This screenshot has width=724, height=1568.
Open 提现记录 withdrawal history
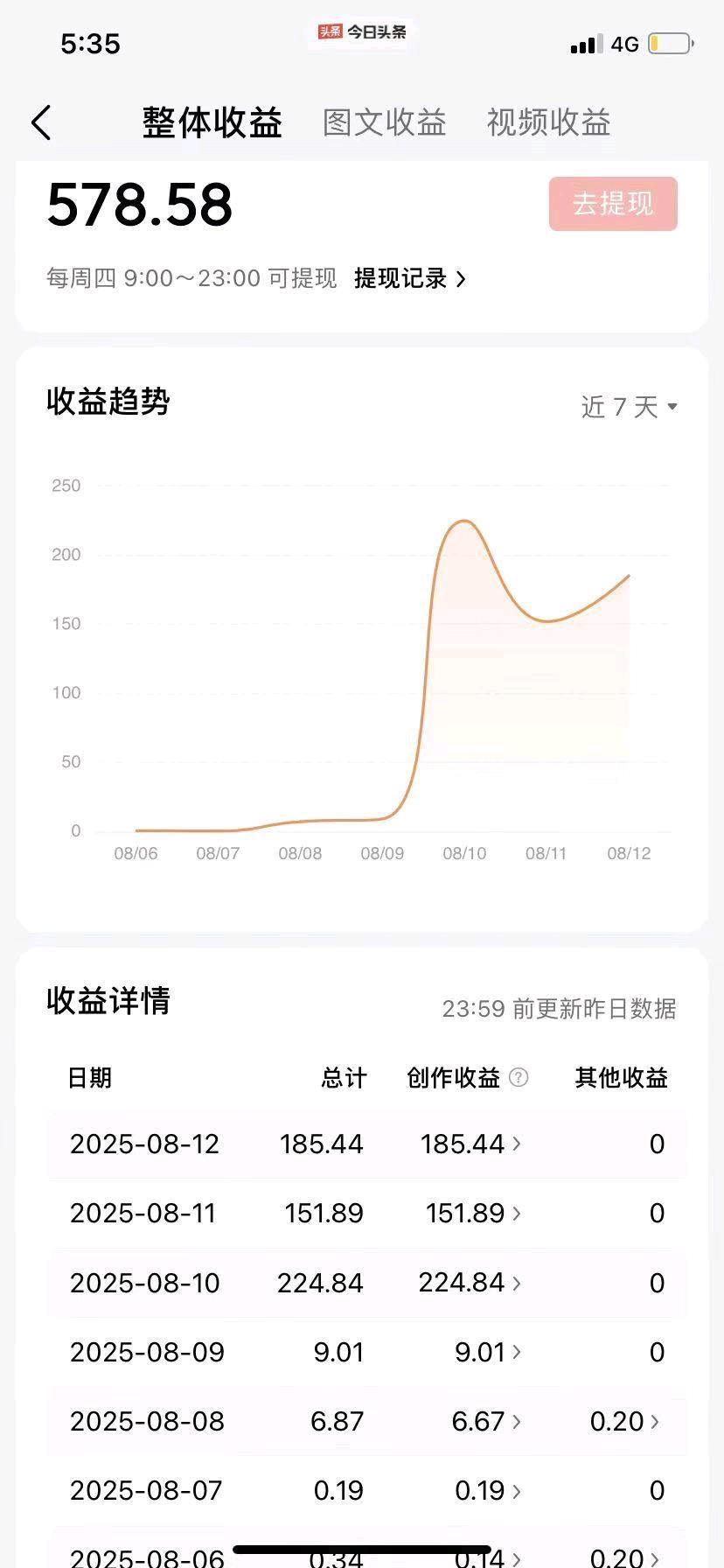[x=410, y=277]
